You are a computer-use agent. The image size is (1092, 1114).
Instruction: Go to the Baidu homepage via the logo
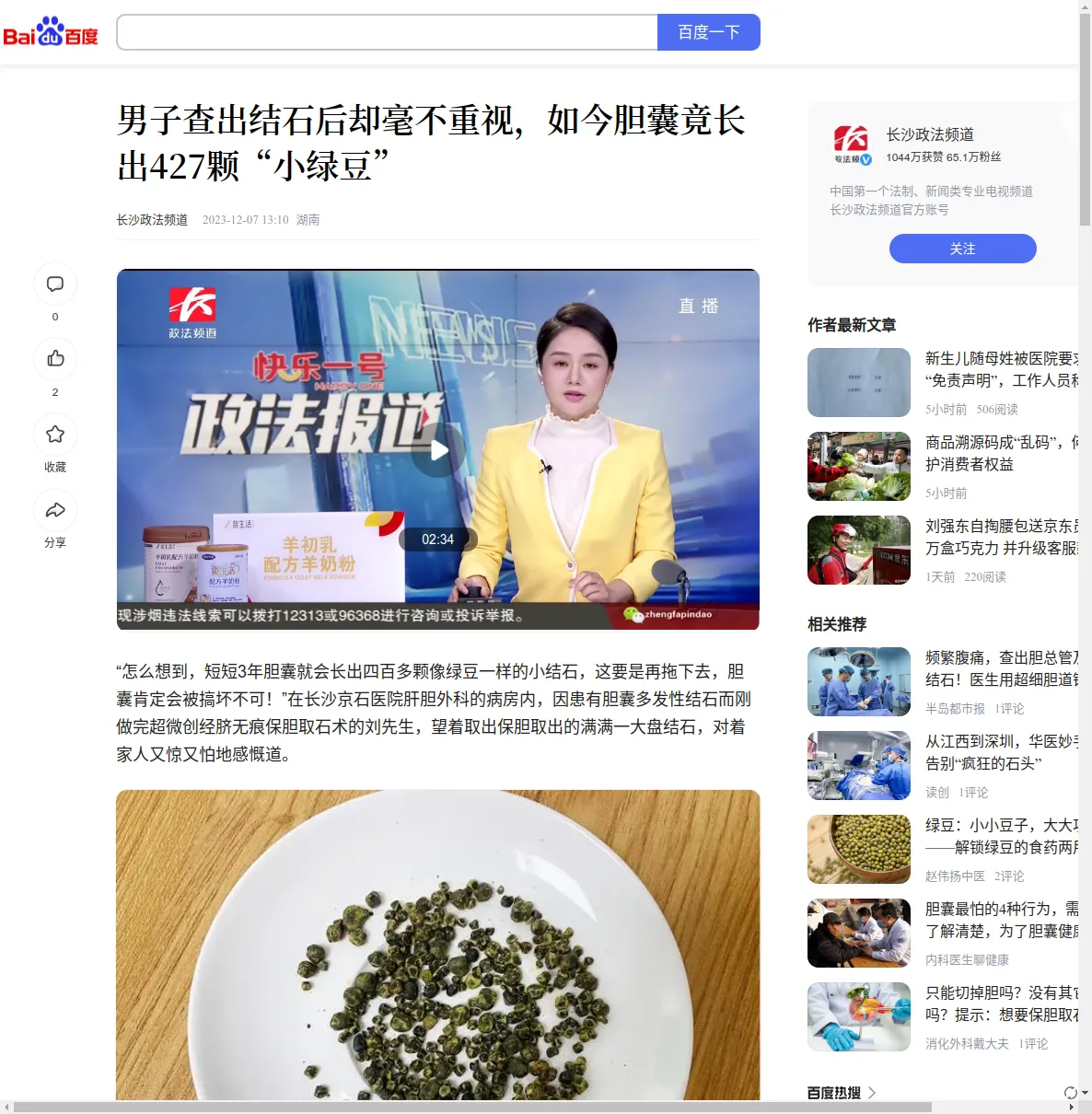coord(51,32)
